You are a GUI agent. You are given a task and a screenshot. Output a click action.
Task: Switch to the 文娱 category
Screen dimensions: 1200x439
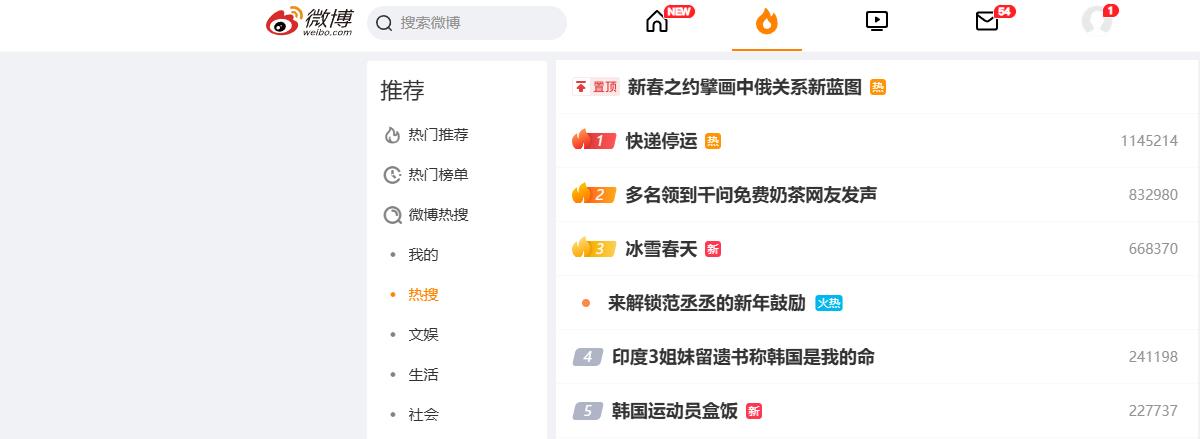point(423,335)
